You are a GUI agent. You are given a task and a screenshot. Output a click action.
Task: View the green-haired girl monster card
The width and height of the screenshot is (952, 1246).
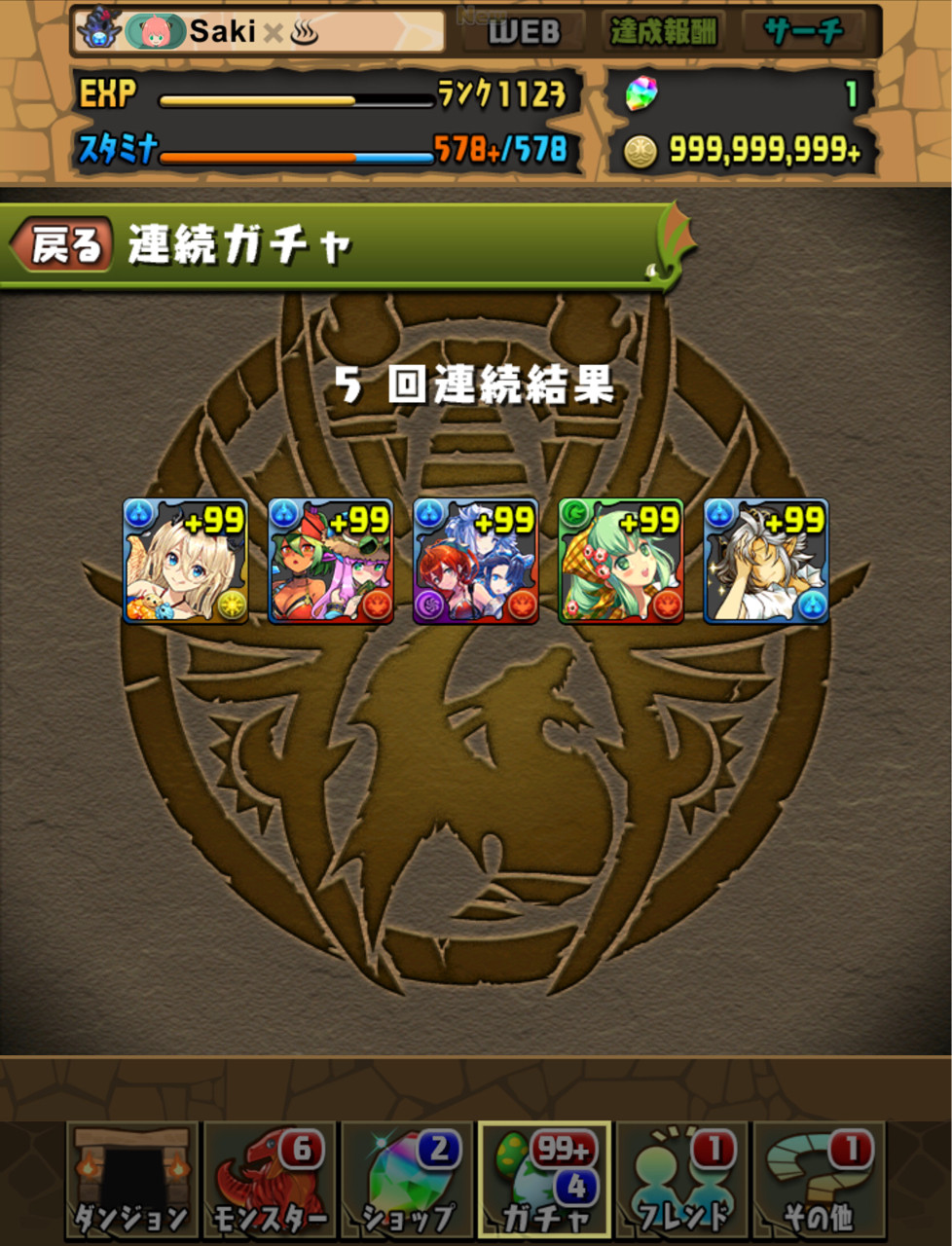tap(620, 561)
